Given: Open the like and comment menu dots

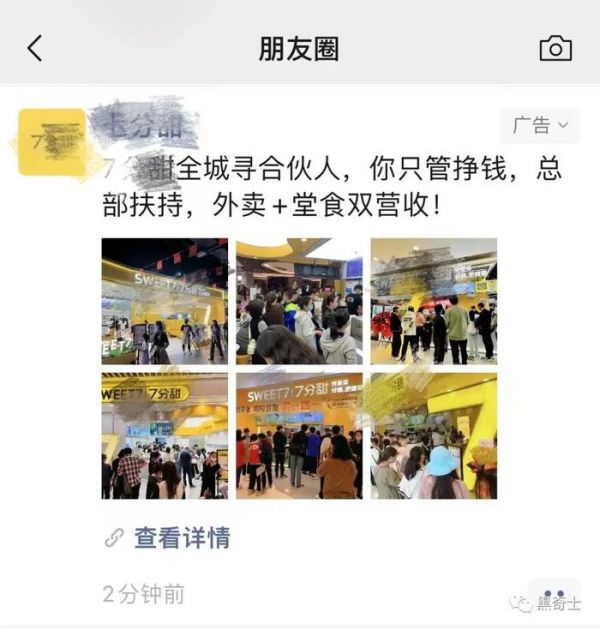Looking at the screenshot, I should [554, 594].
